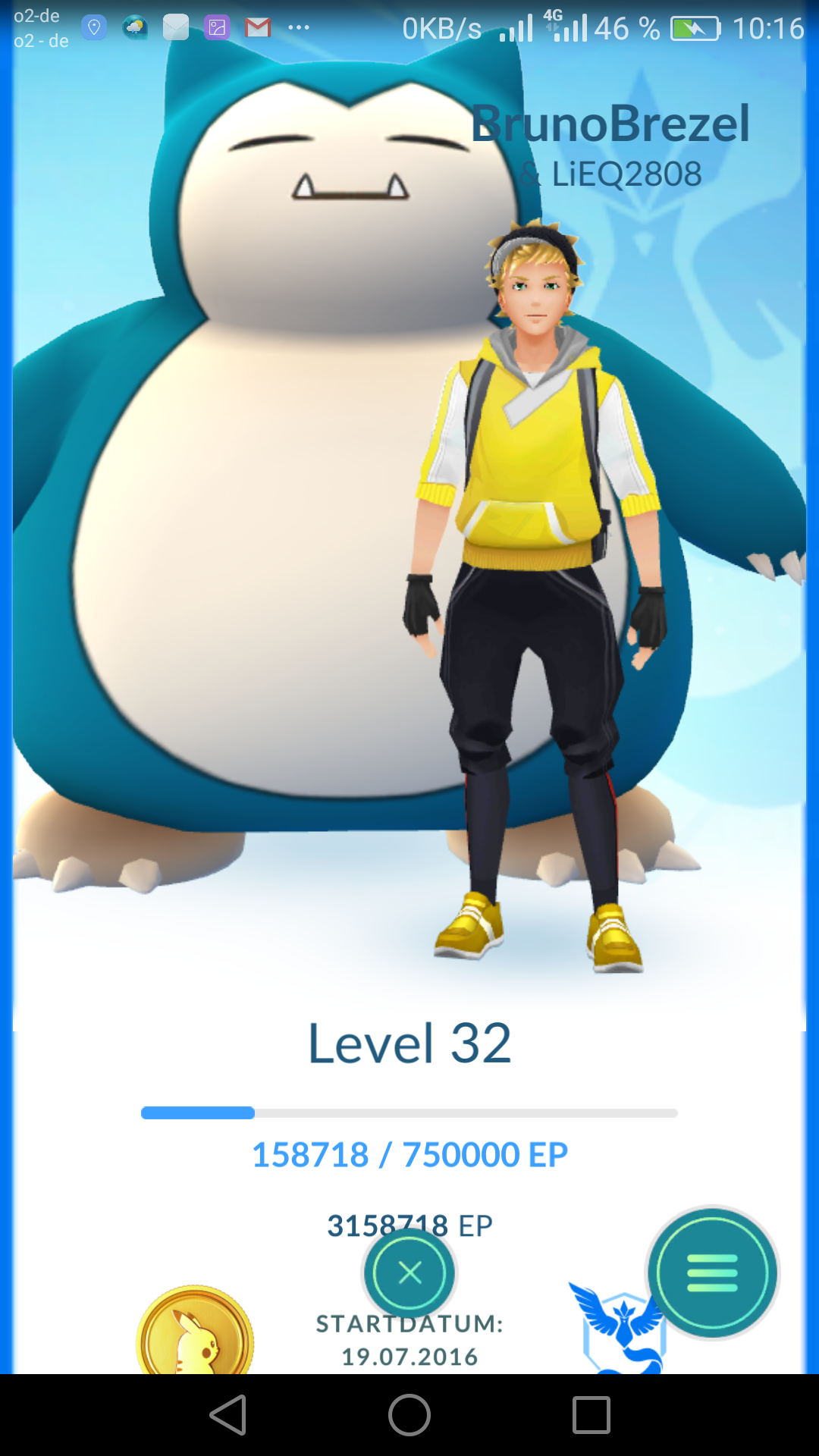Close the trainer profile screen
819x1456 pixels.
click(x=409, y=1272)
